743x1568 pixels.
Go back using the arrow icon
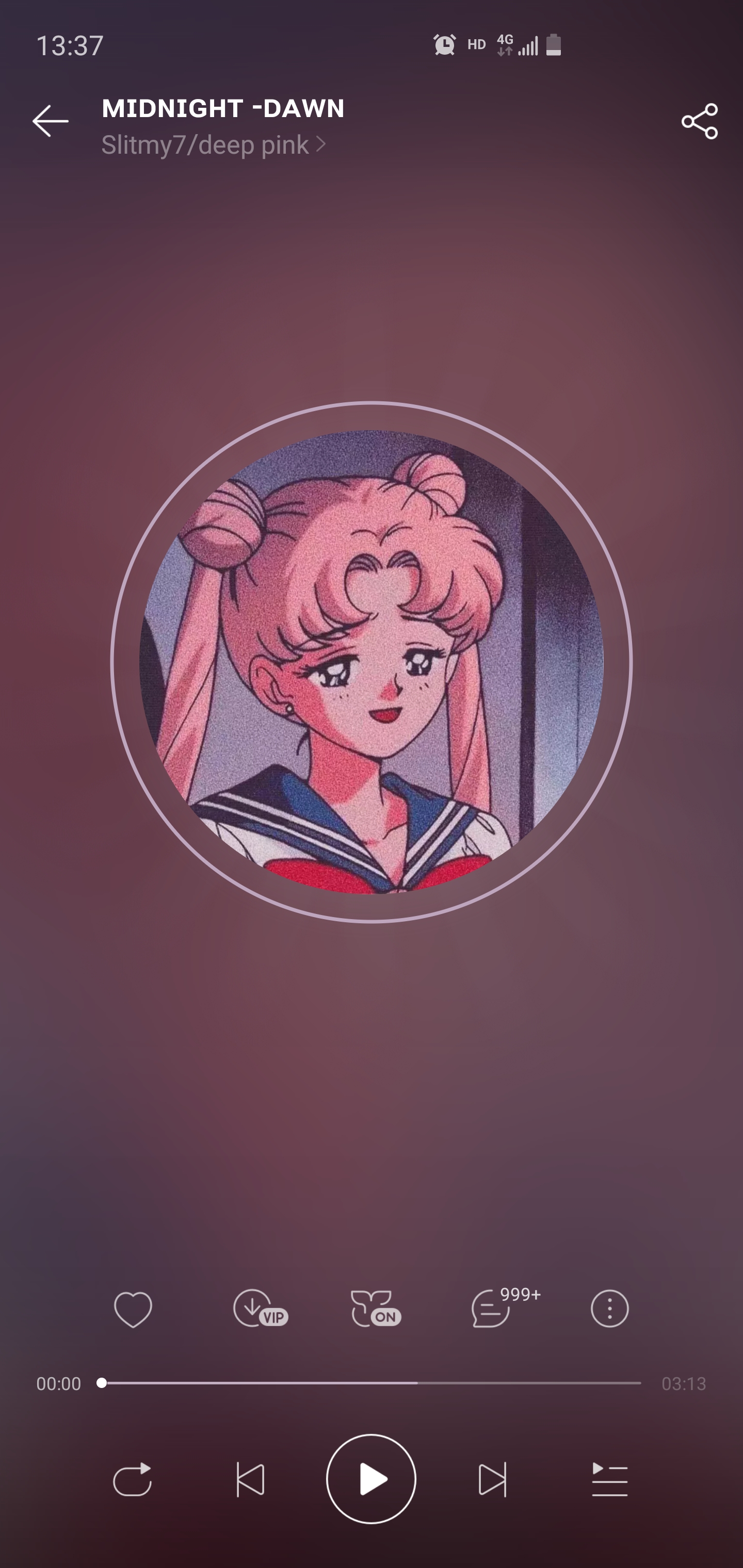click(x=50, y=121)
